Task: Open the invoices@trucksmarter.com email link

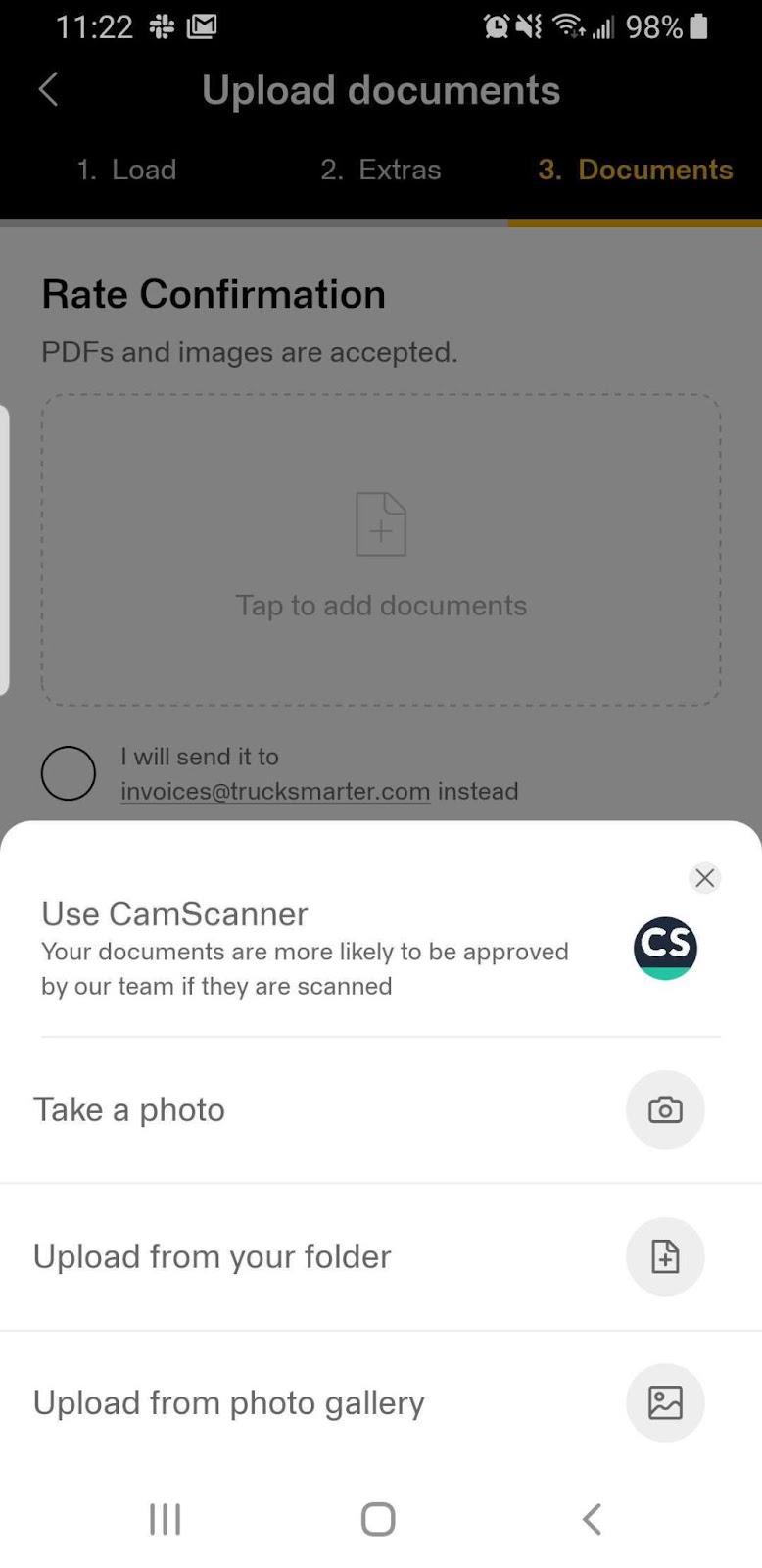Action: [275, 791]
